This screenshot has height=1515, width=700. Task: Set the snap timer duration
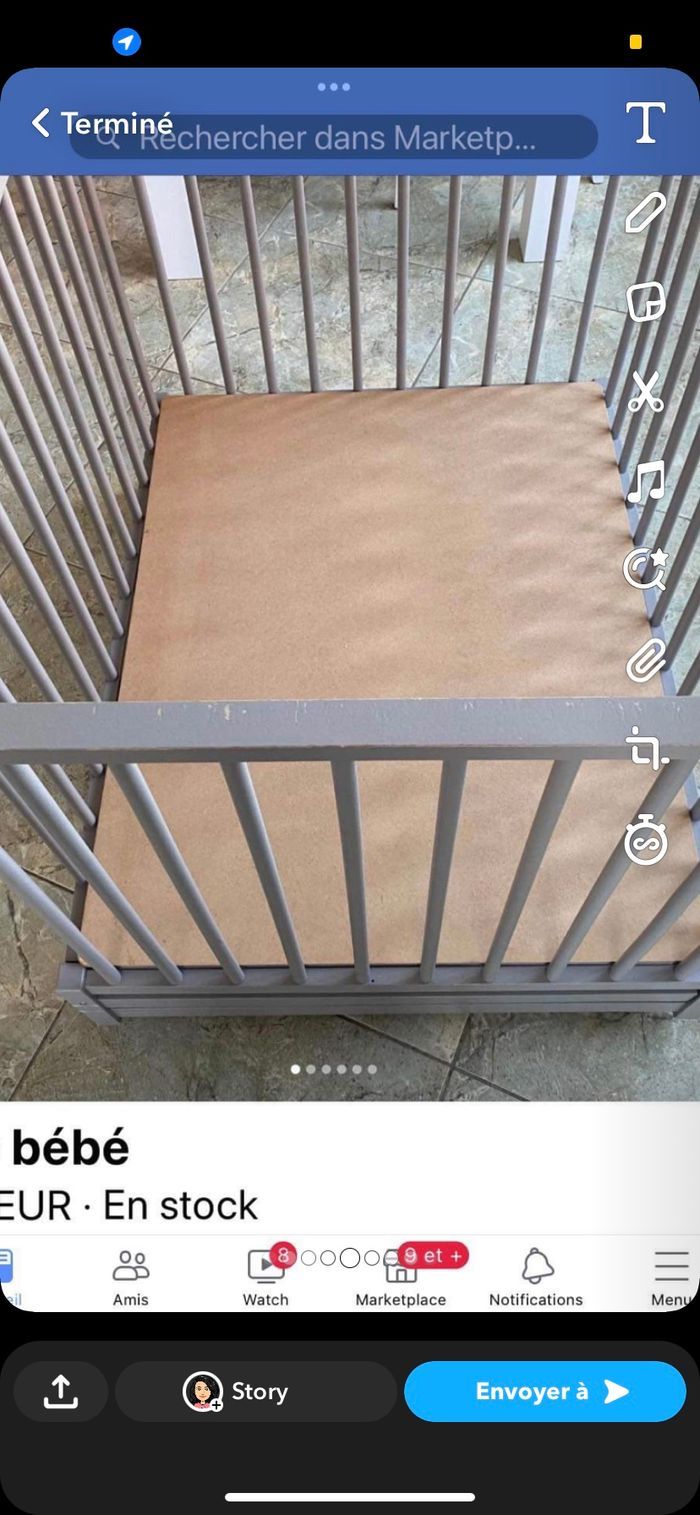click(x=645, y=840)
